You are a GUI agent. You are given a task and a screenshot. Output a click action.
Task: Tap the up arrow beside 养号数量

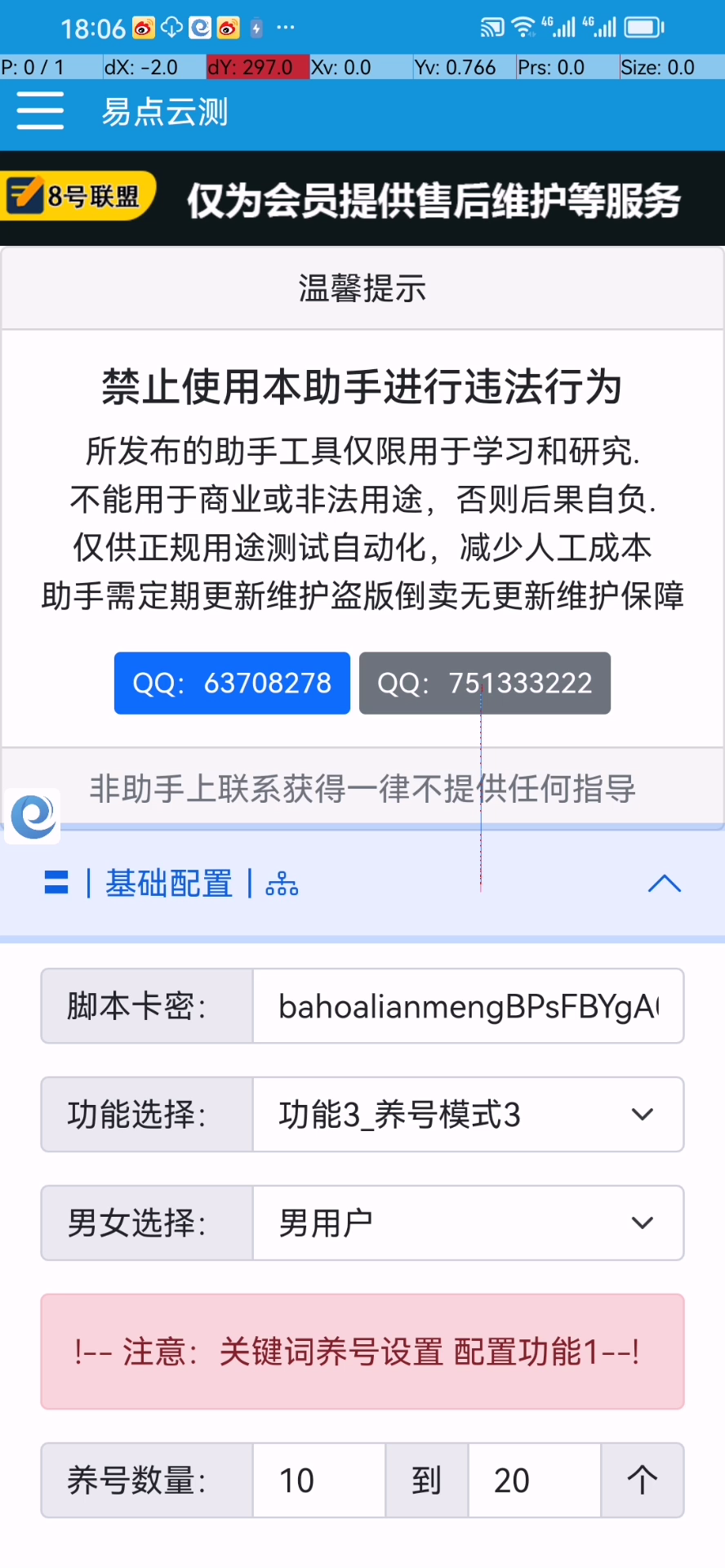coord(642,1480)
